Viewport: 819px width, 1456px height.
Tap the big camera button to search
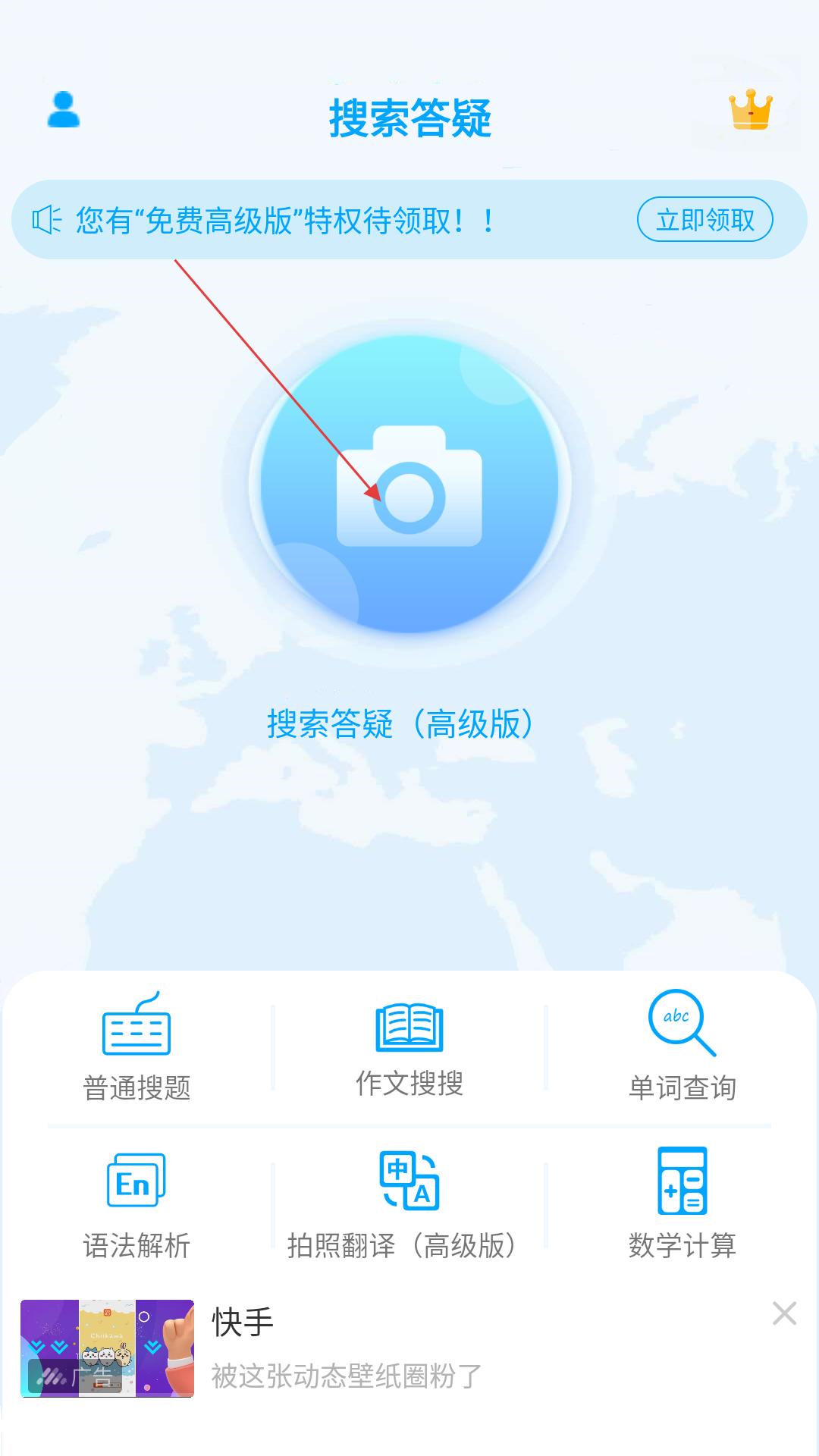pos(409,484)
